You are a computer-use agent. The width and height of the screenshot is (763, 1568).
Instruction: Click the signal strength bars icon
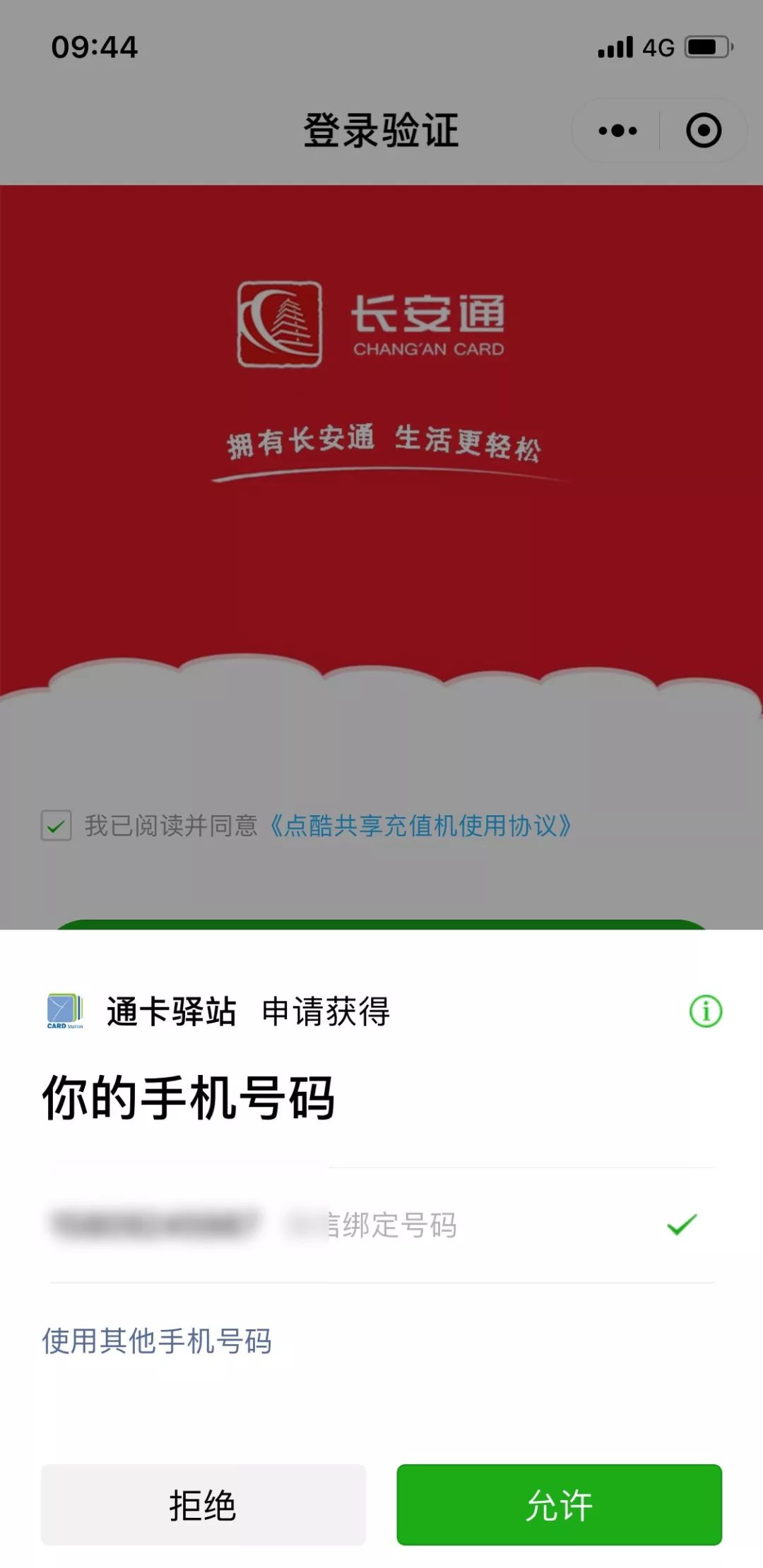tap(614, 45)
